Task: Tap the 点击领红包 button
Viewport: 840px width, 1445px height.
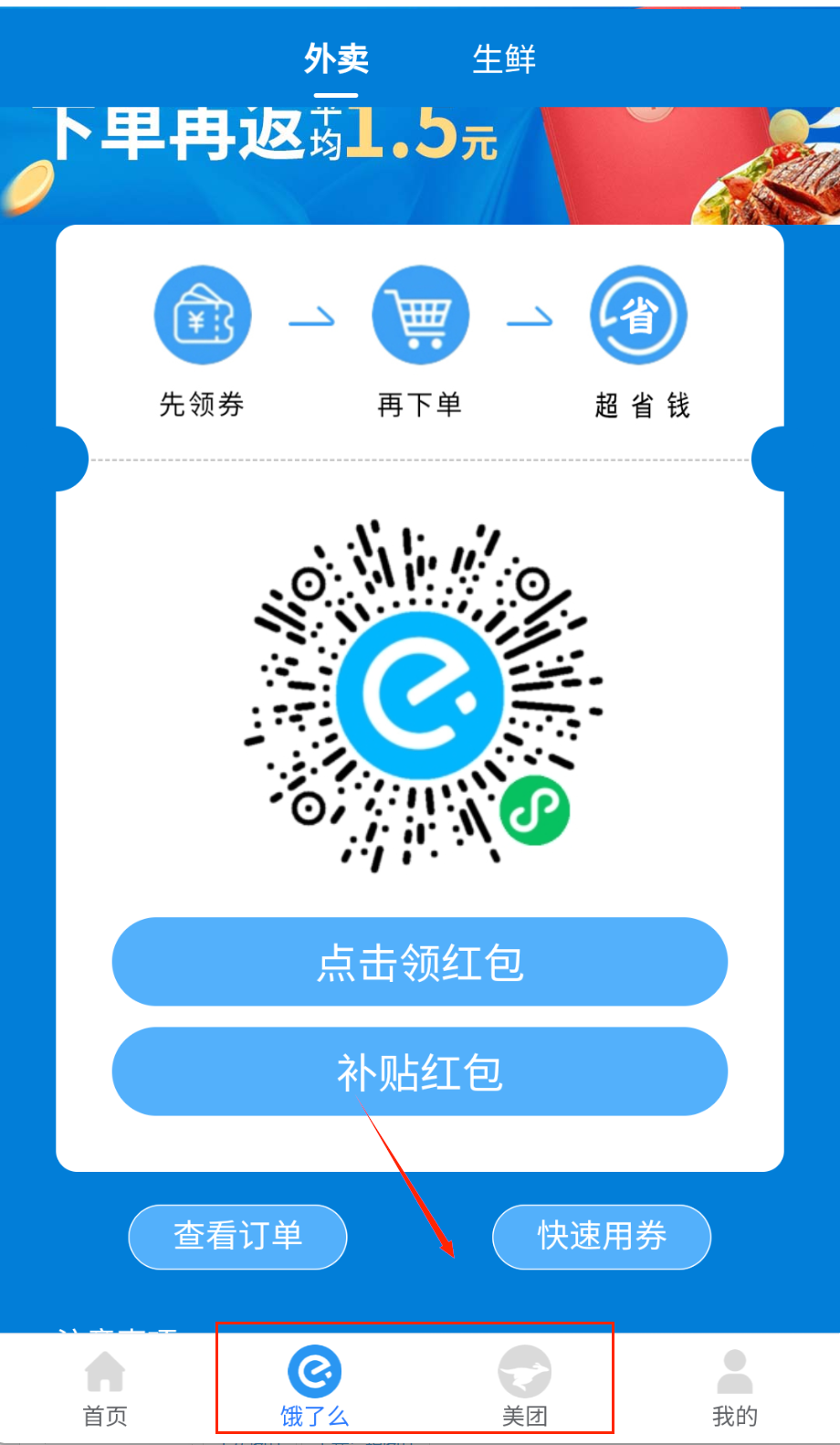Action: point(420,962)
